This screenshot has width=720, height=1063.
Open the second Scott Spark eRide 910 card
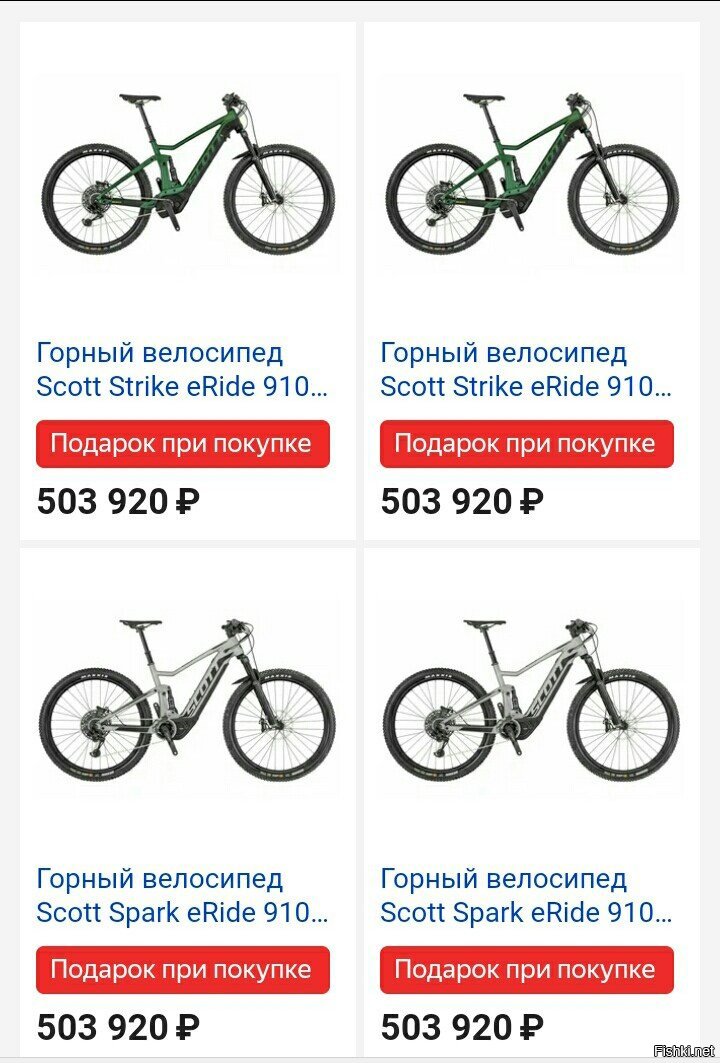pyautogui.click(x=526, y=895)
